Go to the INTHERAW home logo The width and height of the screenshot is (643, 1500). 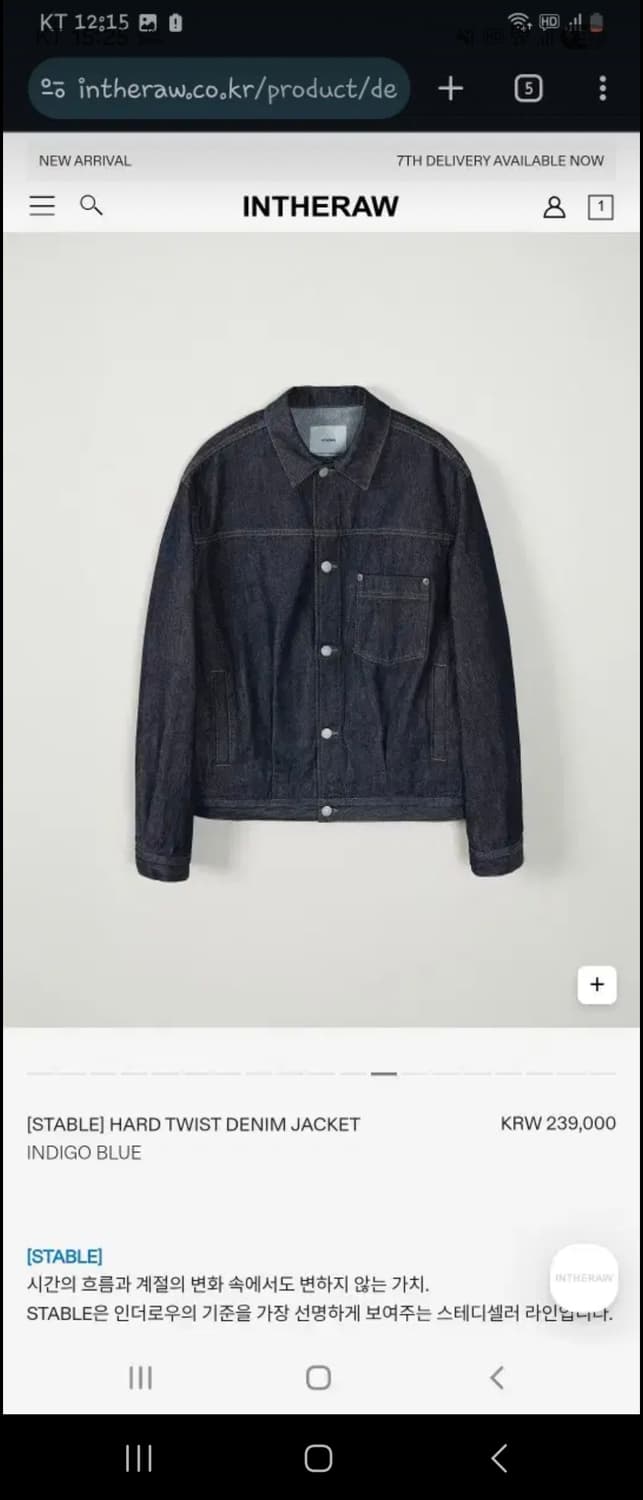320,207
